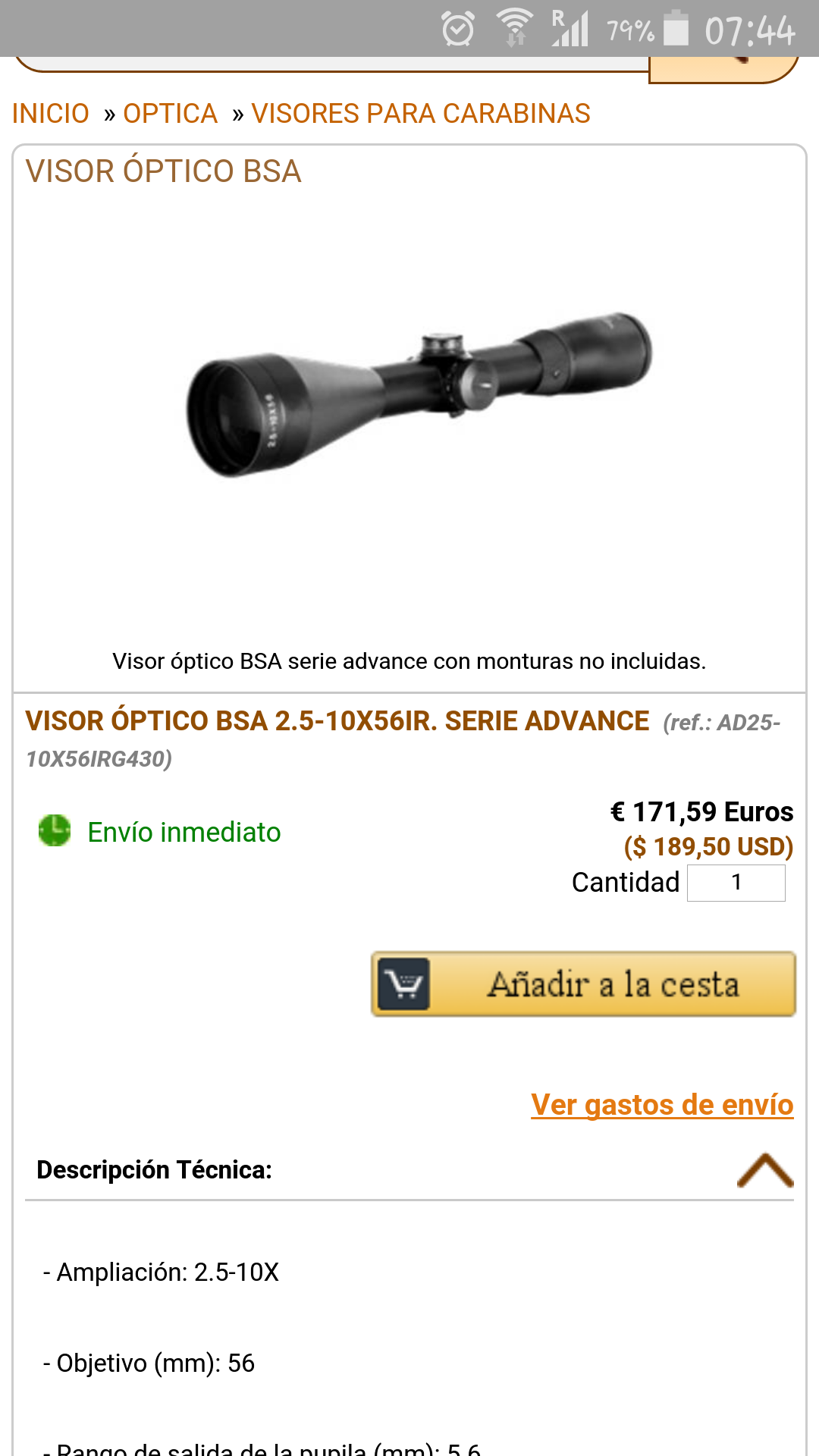Go to the INICIO breadcrumb

click(50, 114)
